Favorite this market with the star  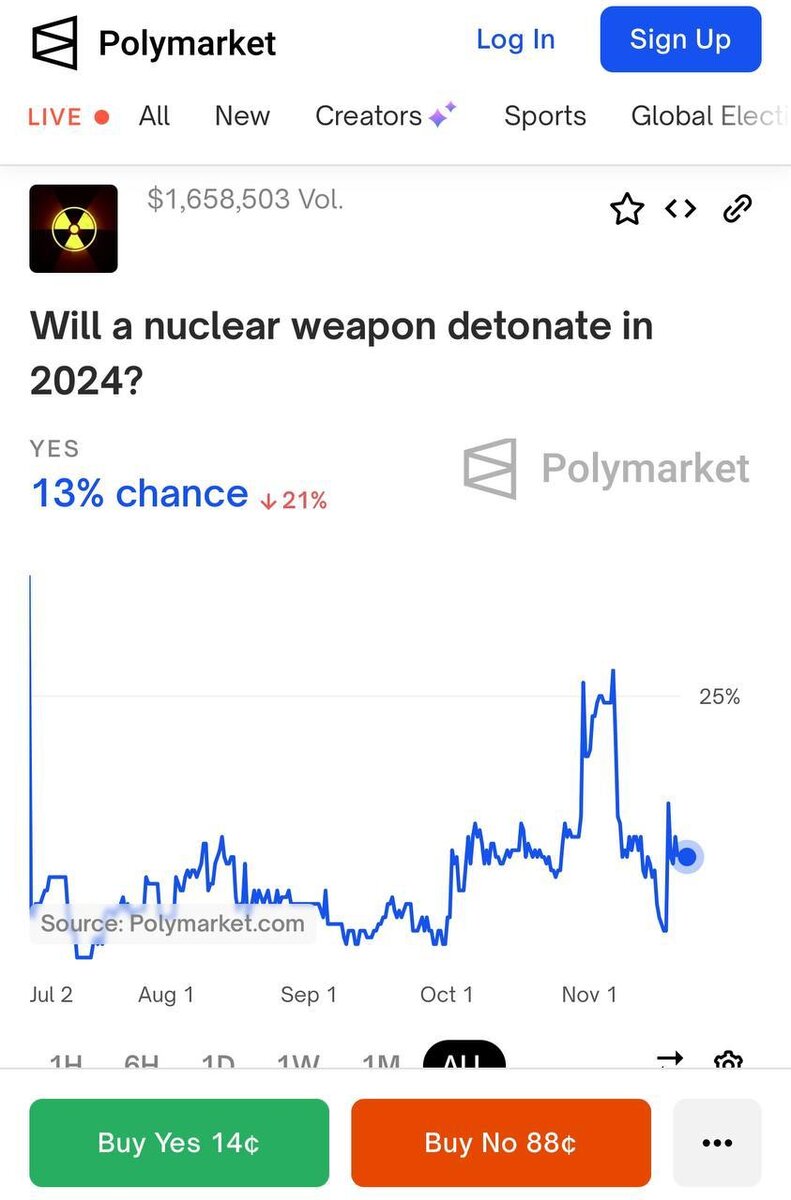[x=627, y=209]
